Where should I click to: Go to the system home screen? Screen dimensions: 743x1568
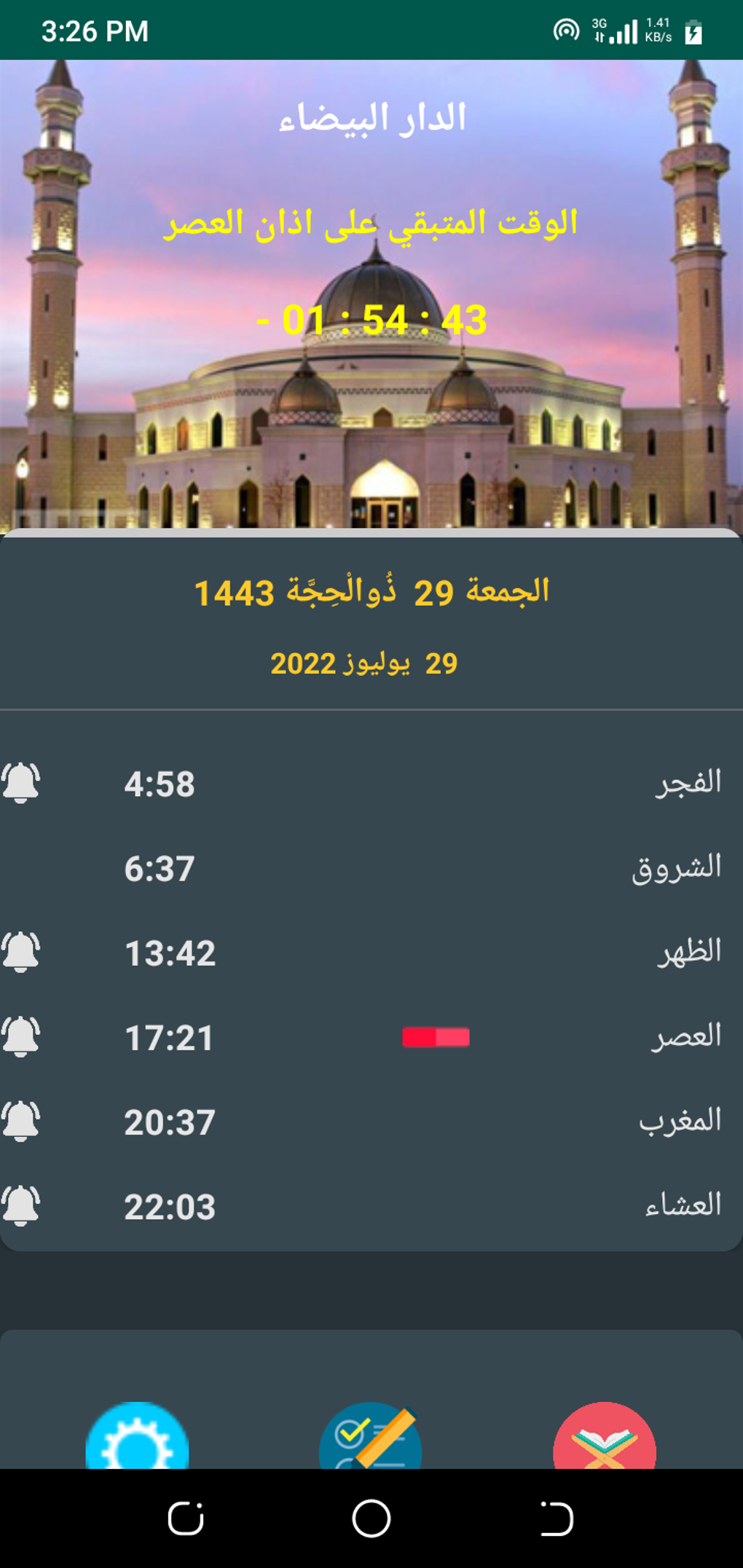371,1518
